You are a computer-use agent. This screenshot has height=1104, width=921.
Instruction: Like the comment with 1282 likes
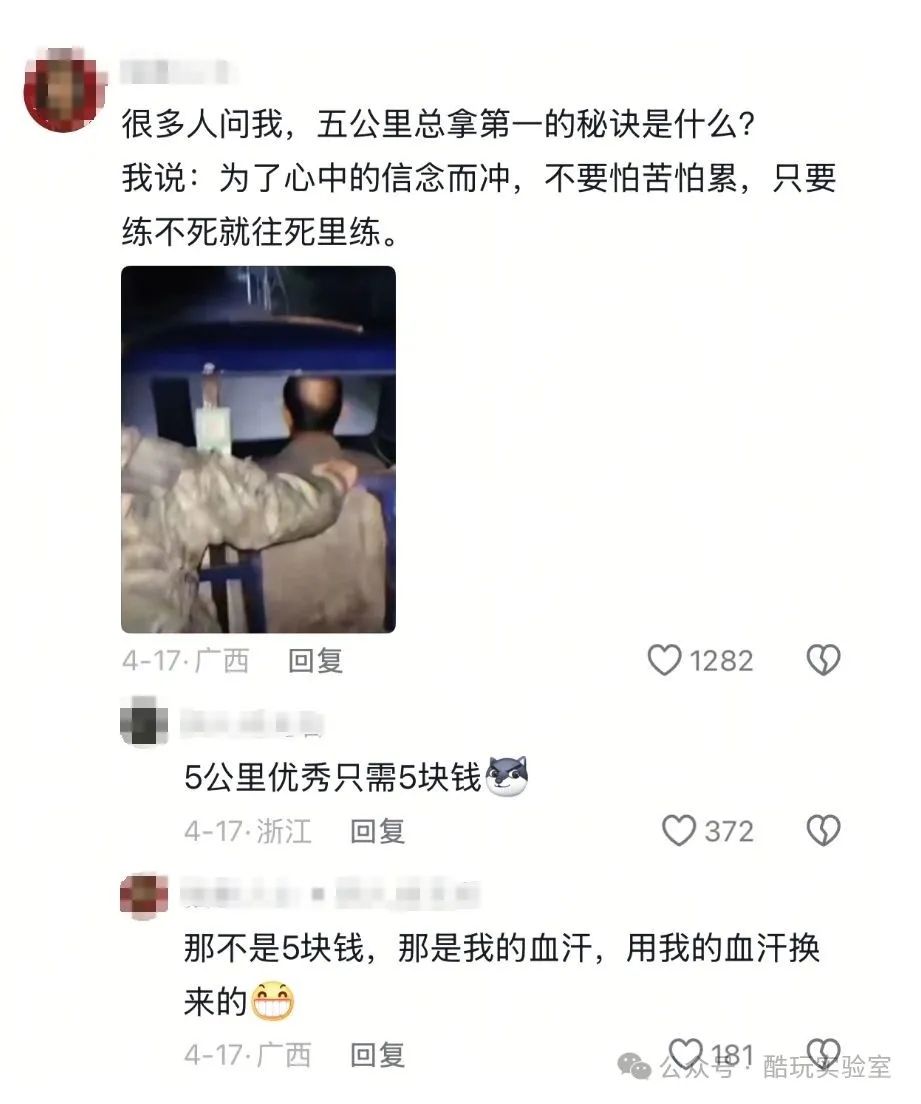pos(664,660)
